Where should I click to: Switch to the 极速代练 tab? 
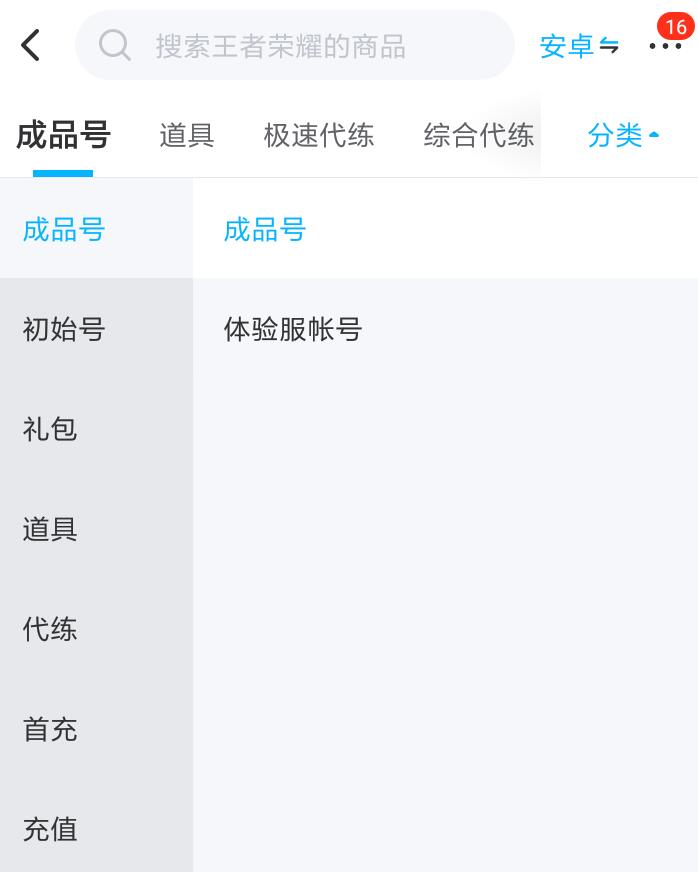[x=319, y=135]
